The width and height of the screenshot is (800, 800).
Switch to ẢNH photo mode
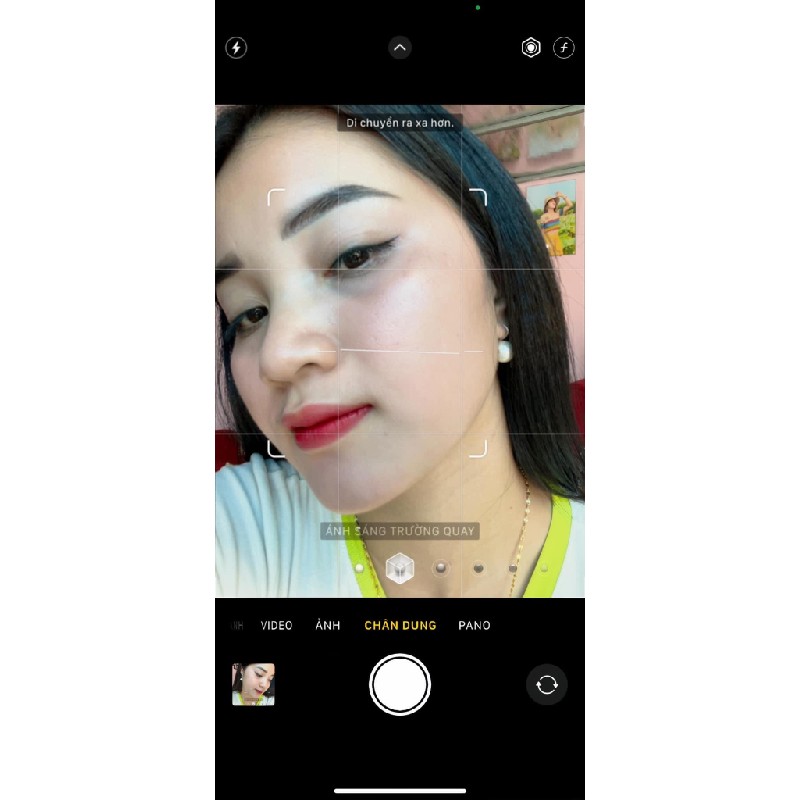coord(328,625)
